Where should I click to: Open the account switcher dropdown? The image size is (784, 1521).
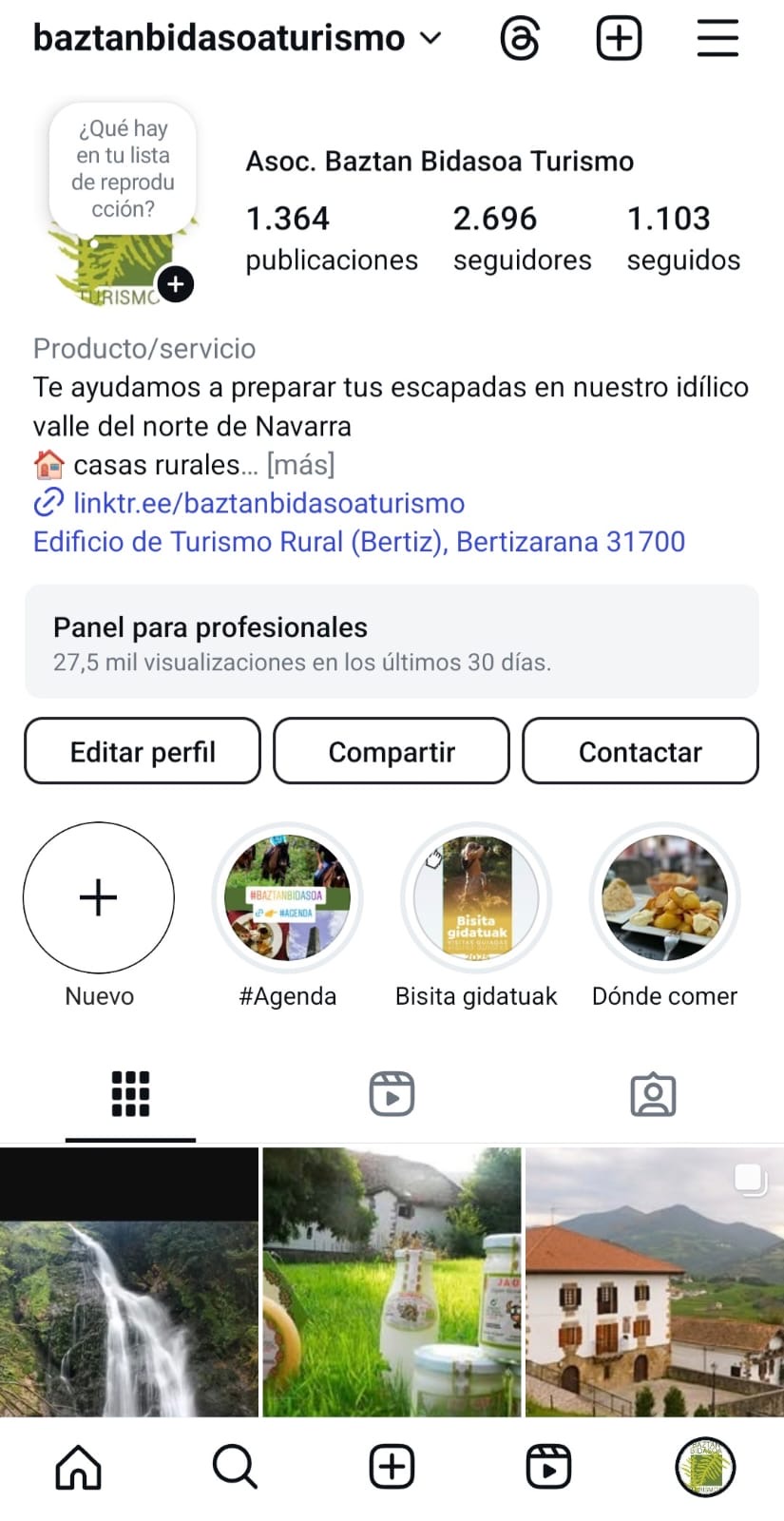[x=430, y=38]
